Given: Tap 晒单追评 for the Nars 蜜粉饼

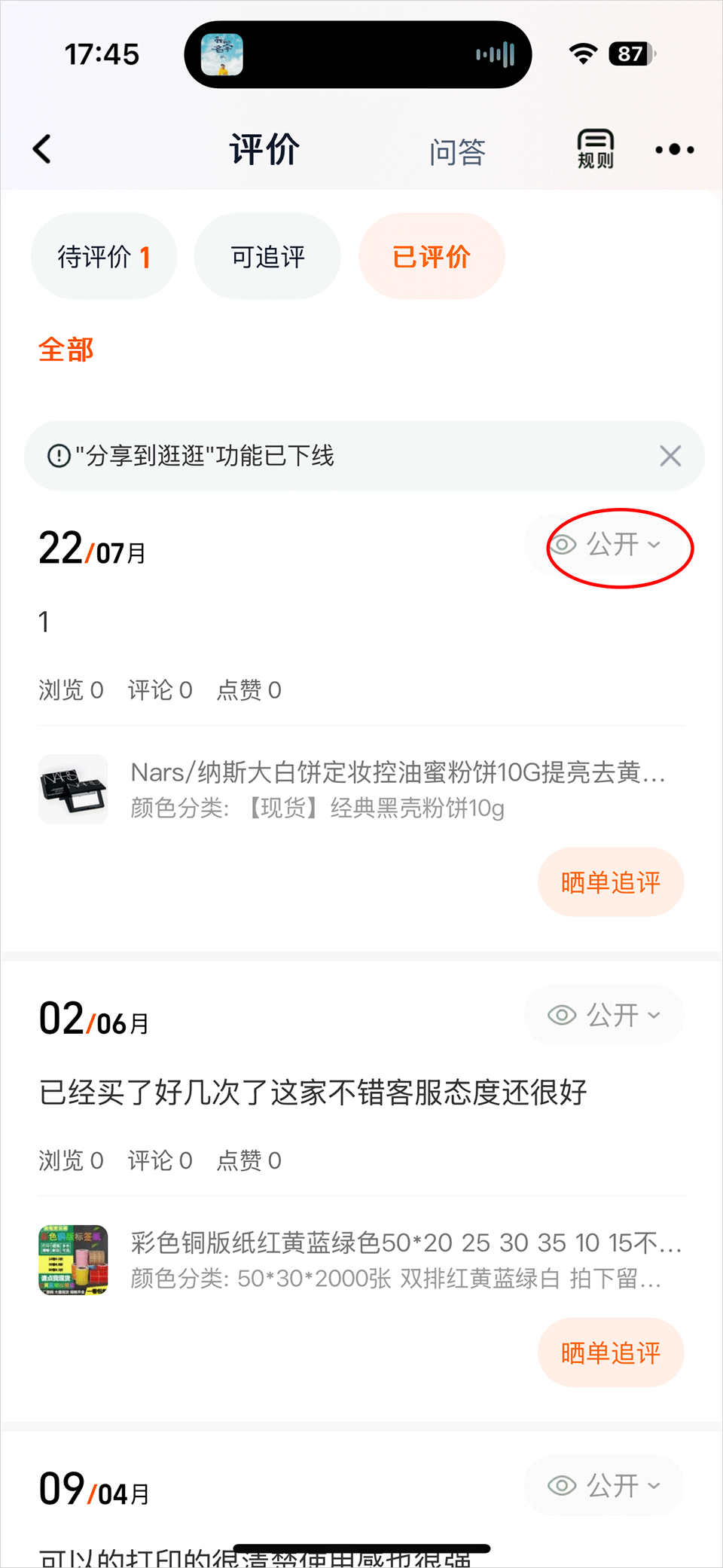Looking at the screenshot, I should (610, 882).
